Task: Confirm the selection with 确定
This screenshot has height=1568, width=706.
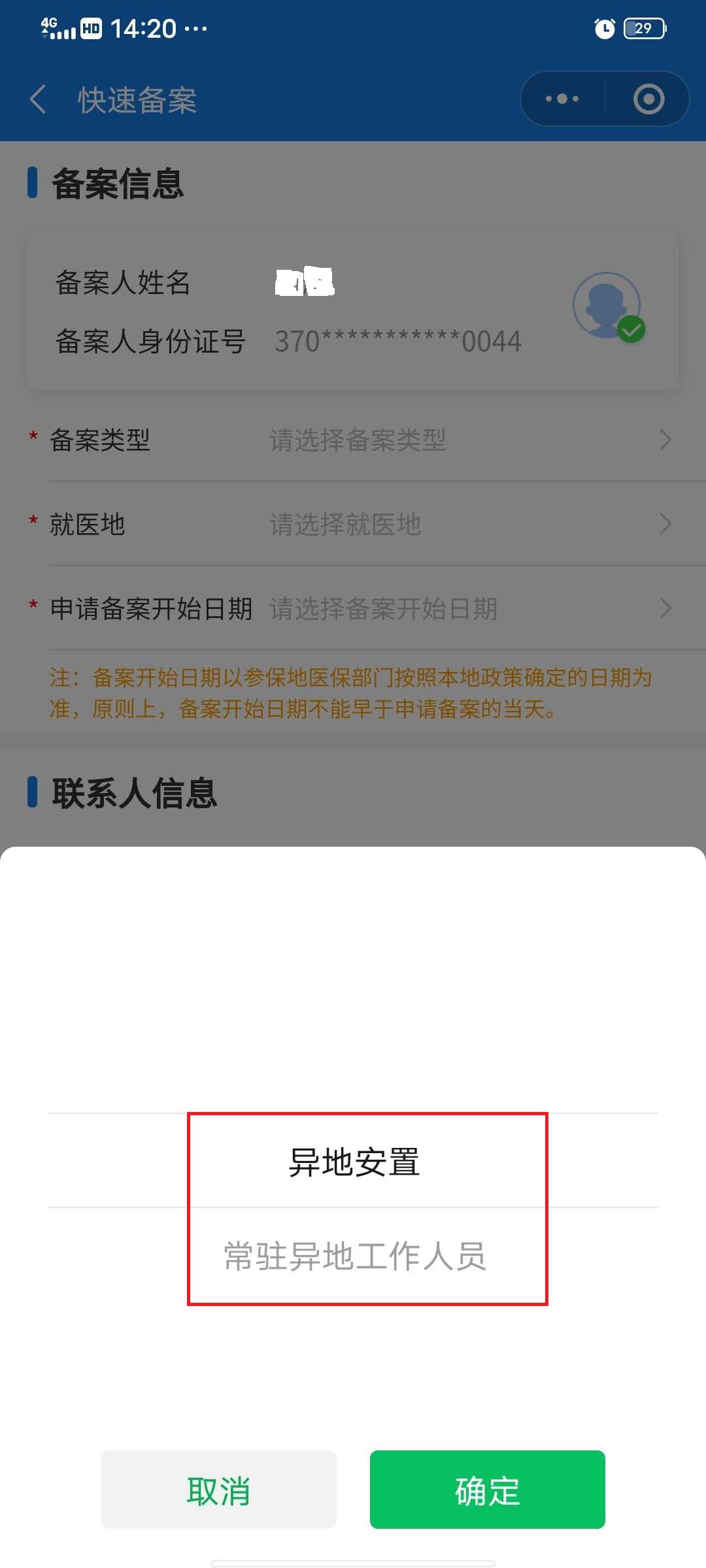Action: tap(487, 1490)
